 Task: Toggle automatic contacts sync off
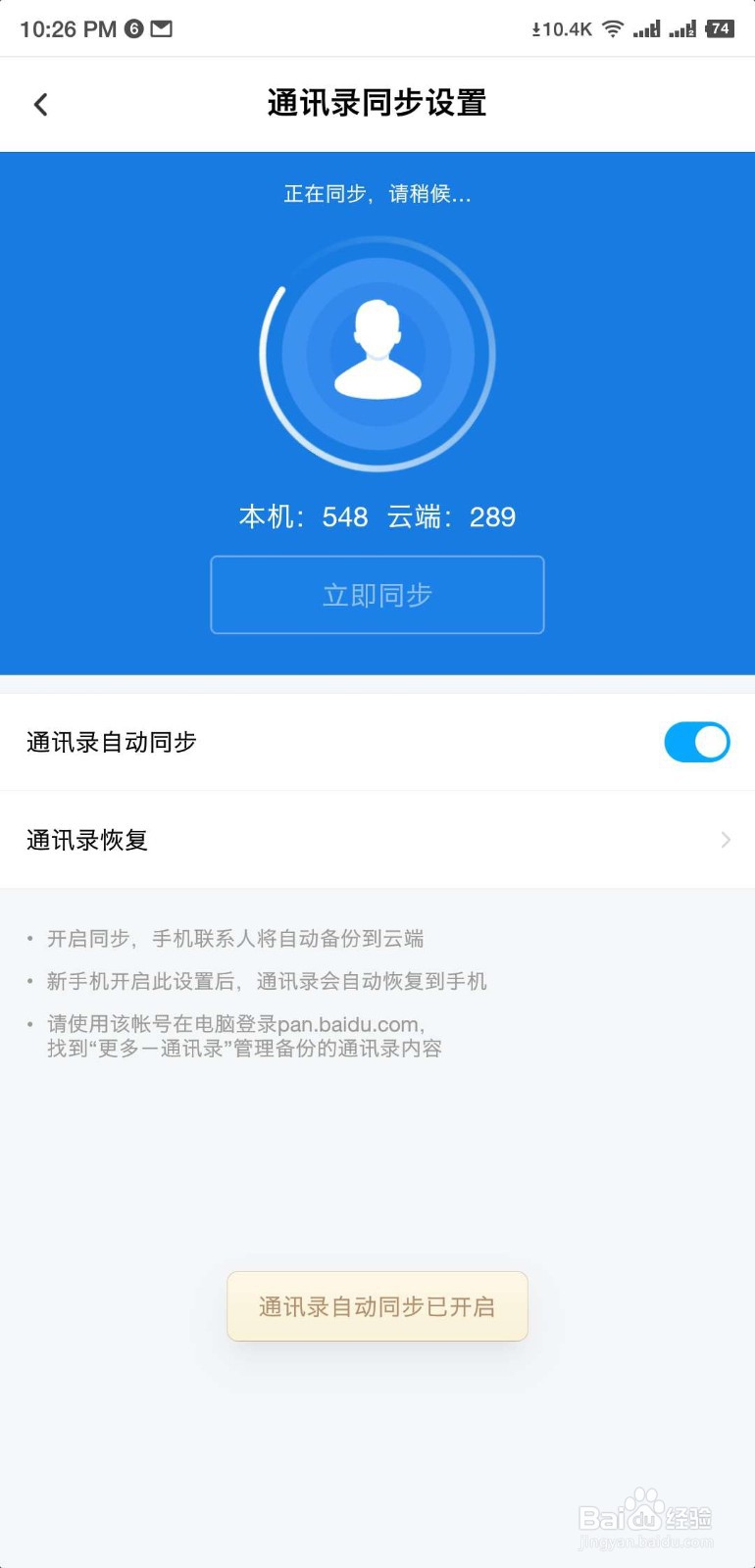696,742
